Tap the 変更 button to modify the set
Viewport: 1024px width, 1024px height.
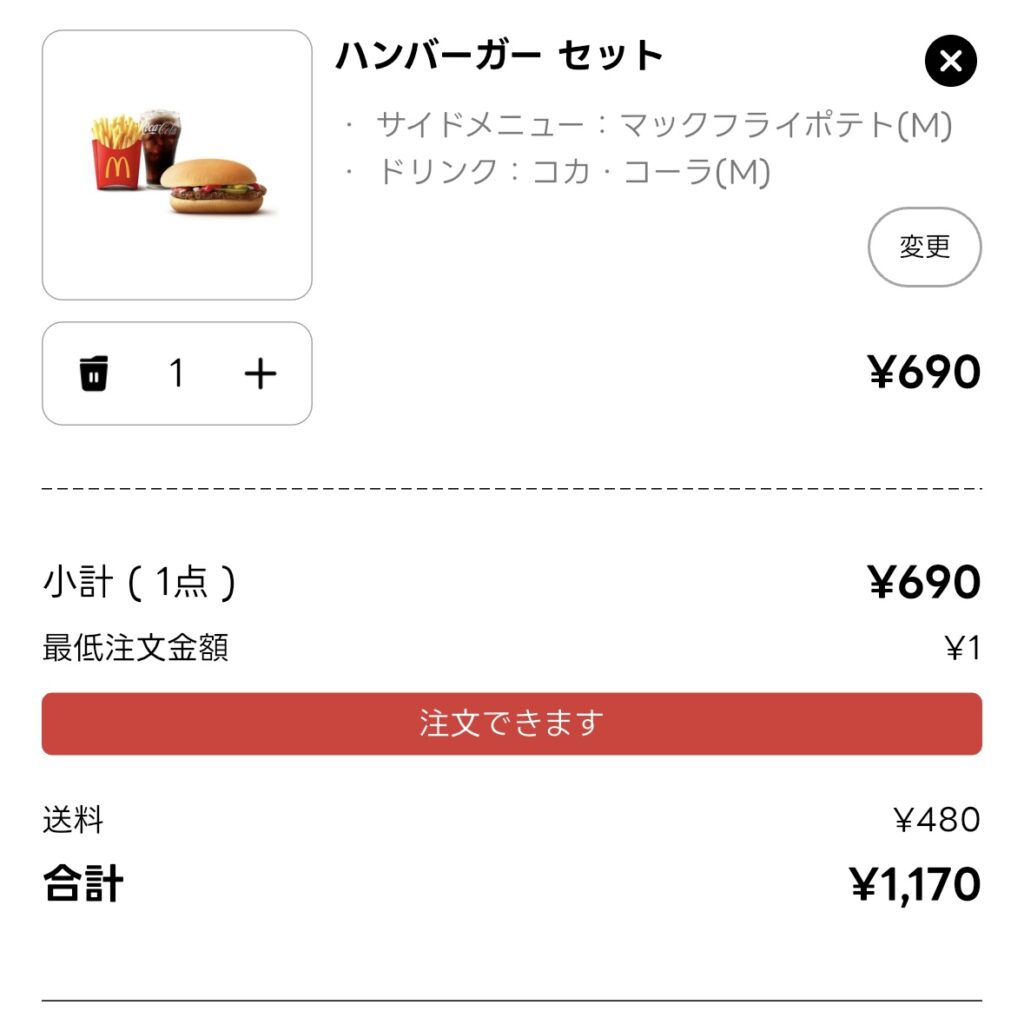click(x=924, y=247)
